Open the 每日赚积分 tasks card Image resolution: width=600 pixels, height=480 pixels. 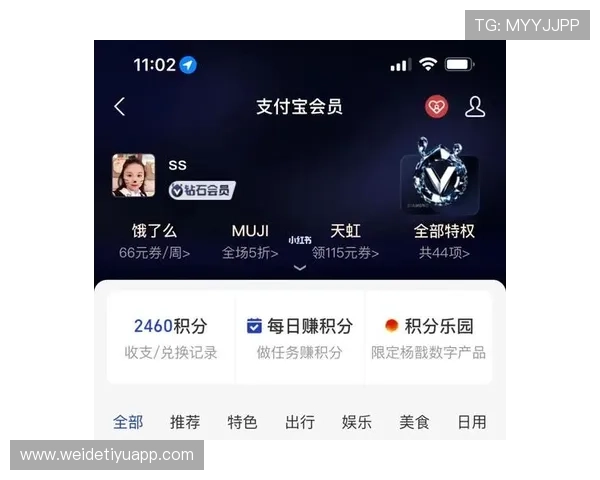point(299,338)
